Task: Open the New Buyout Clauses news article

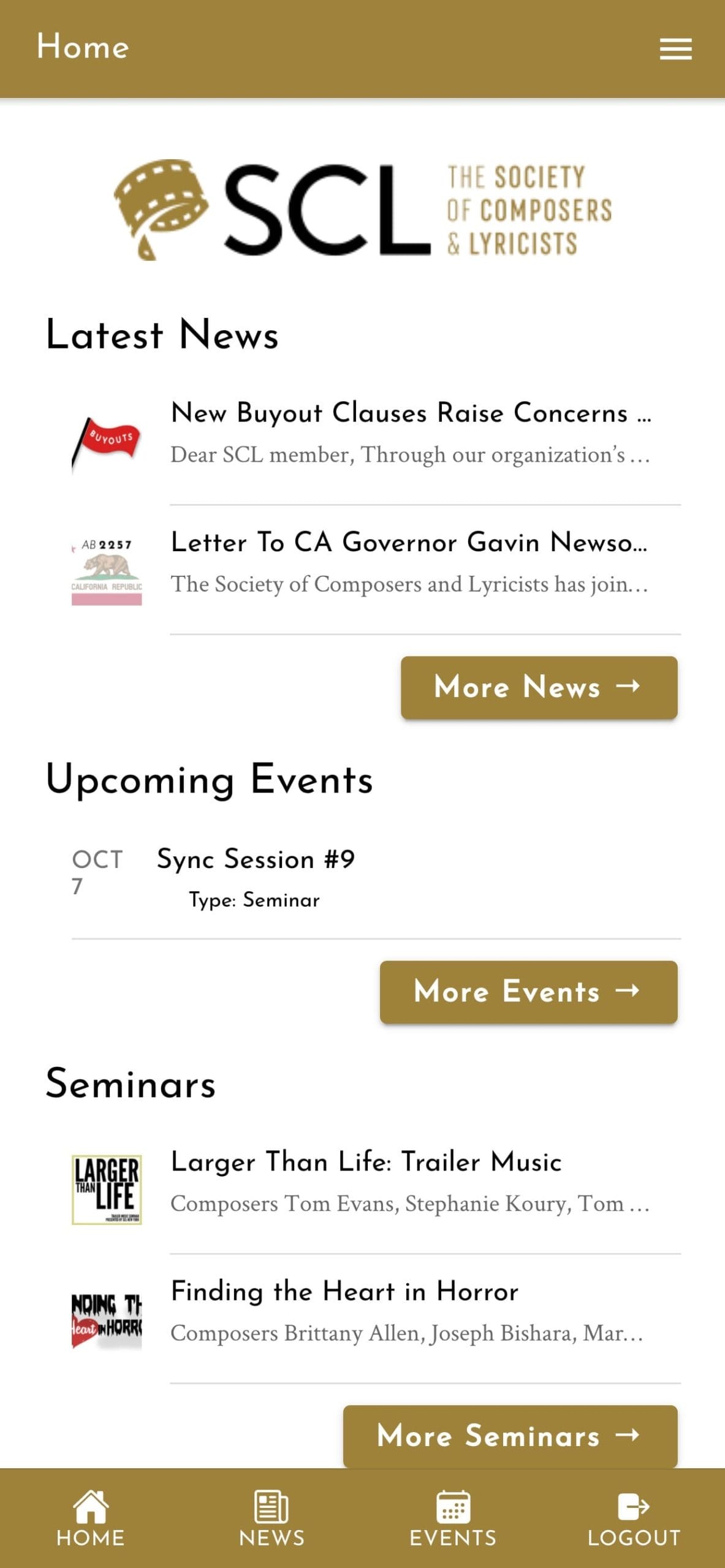Action: click(x=409, y=413)
